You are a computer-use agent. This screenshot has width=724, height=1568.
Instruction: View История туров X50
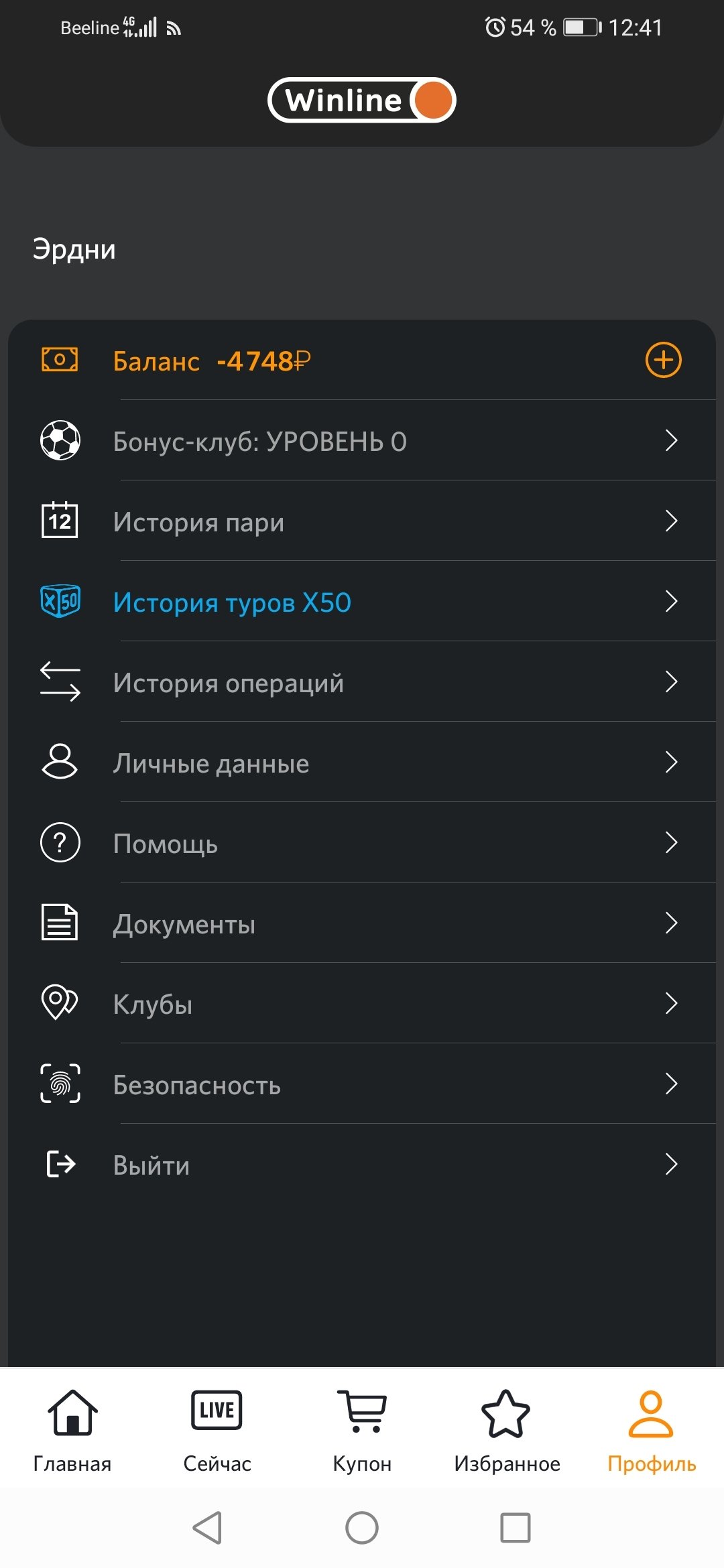362,602
